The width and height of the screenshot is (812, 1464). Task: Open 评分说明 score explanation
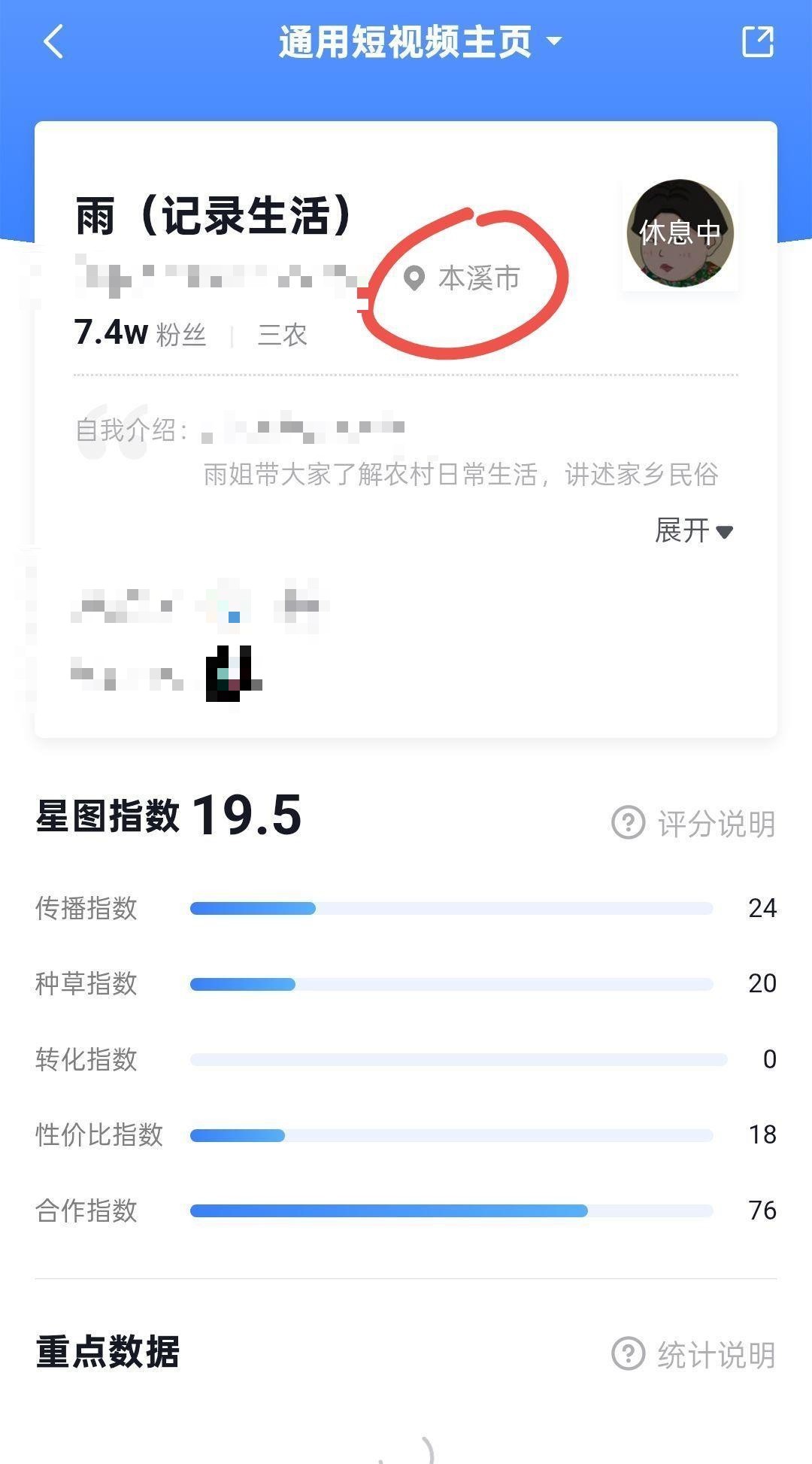(x=693, y=824)
